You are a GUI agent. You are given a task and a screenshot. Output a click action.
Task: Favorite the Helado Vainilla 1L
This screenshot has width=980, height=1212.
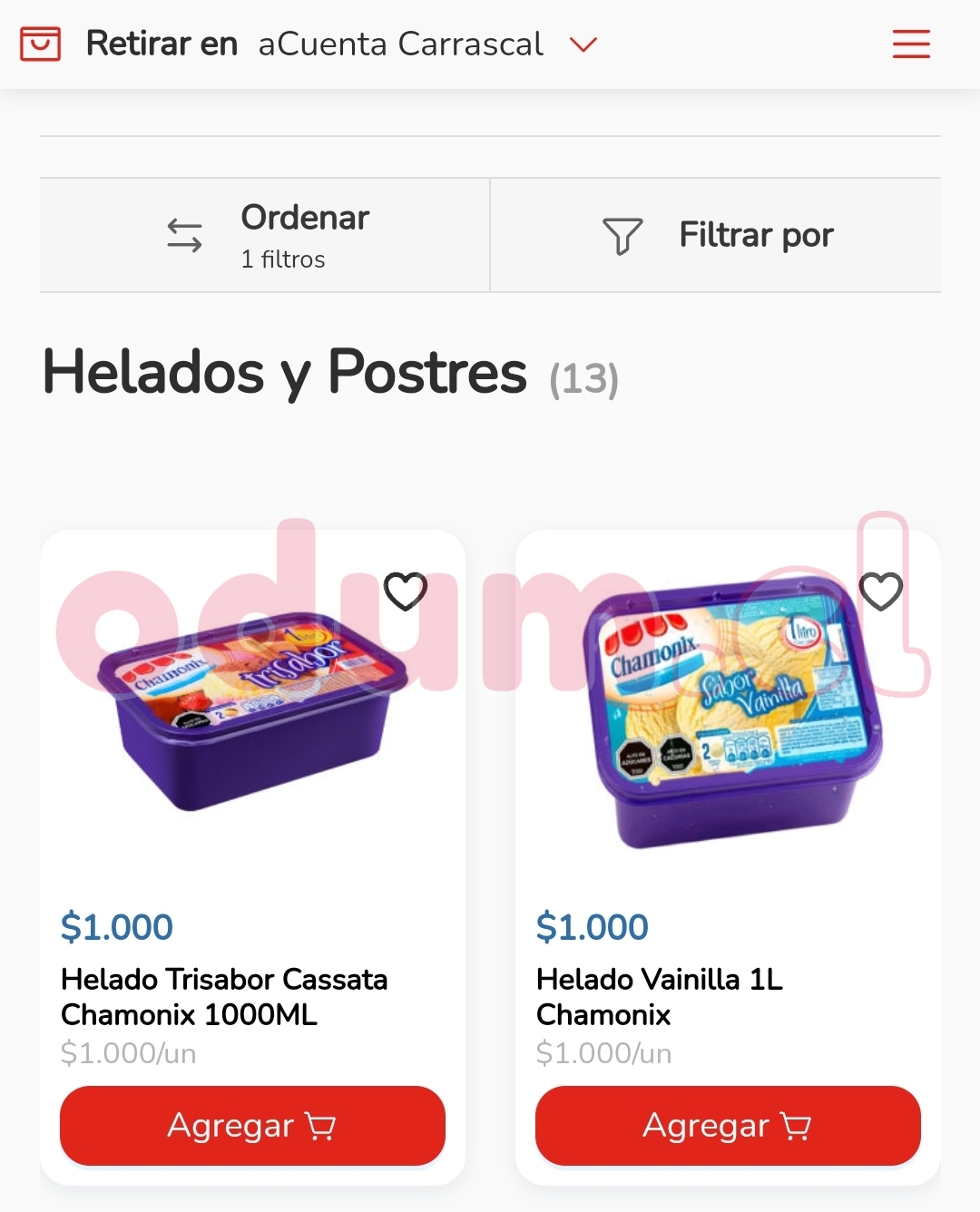pos(880,591)
